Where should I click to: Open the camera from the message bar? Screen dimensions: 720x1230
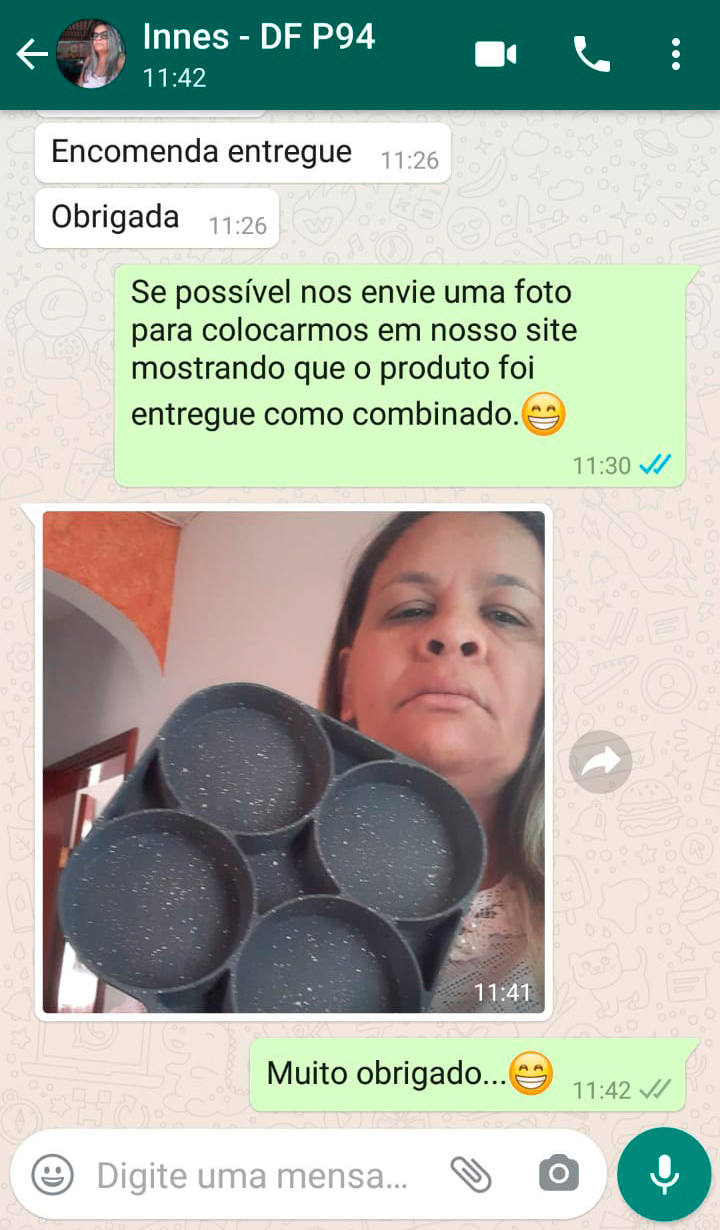pos(558,1174)
